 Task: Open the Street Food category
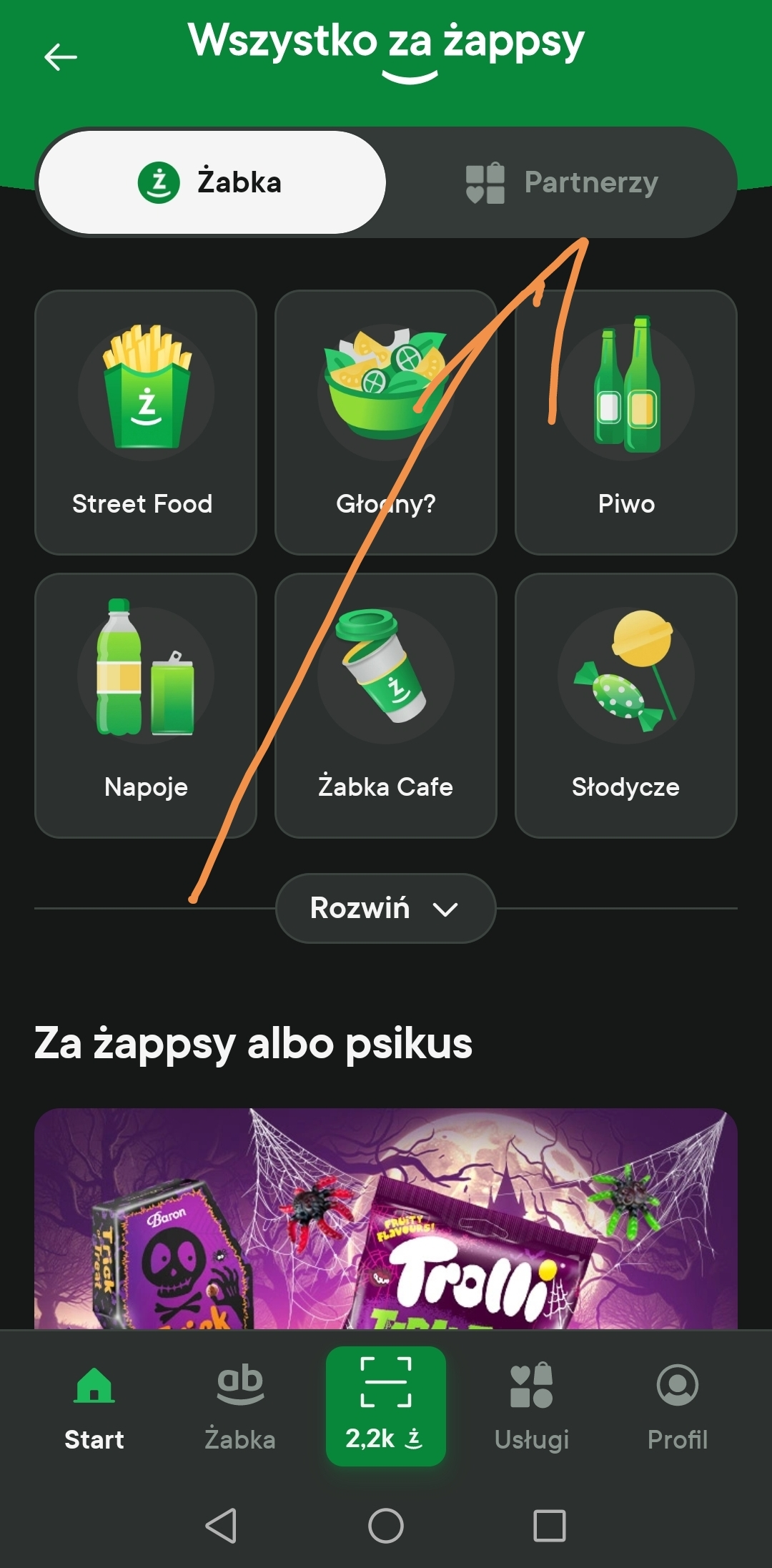(146, 422)
